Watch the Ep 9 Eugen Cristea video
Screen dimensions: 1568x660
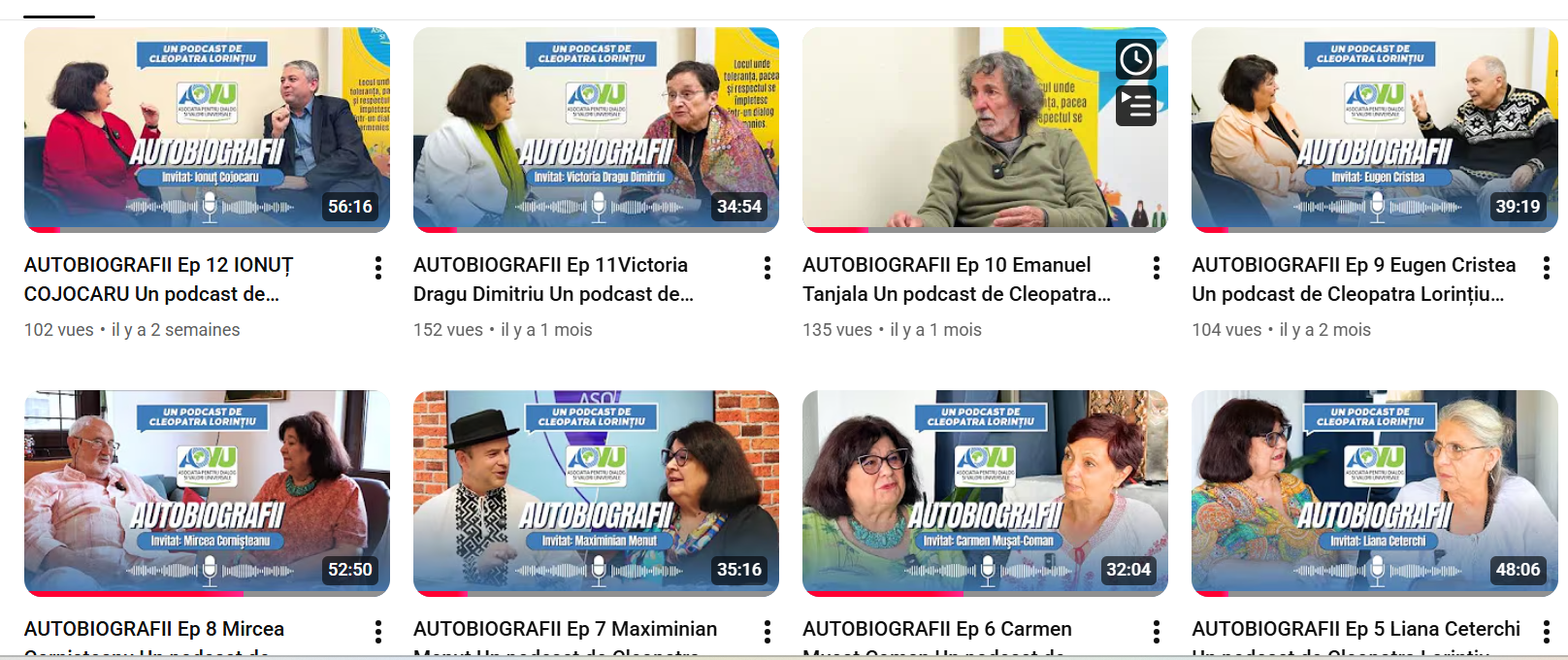(x=1374, y=130)
